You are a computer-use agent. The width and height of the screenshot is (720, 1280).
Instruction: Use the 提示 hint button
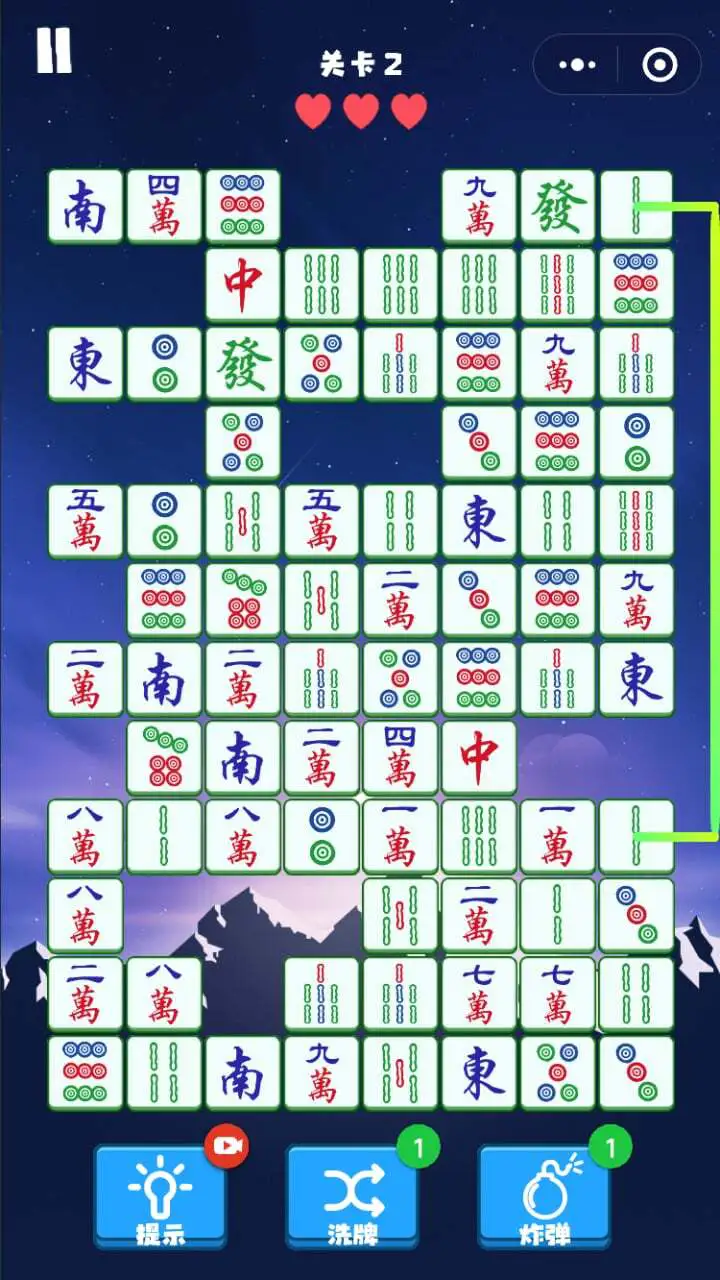[161, 1197]
